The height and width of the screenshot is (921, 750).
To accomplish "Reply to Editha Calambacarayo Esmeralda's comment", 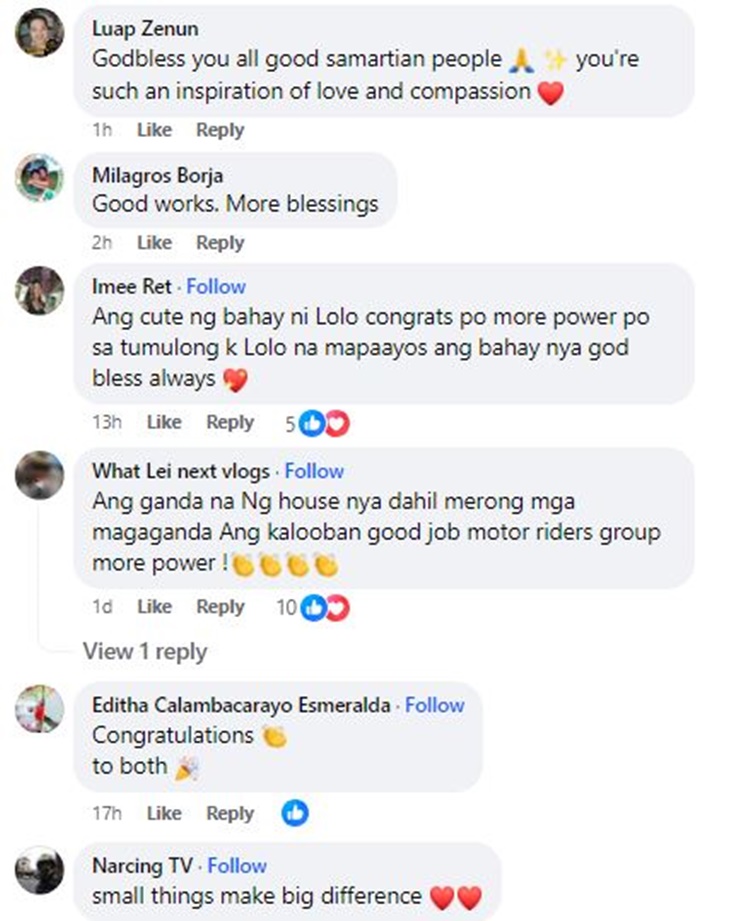I will [x=230, y=814].
